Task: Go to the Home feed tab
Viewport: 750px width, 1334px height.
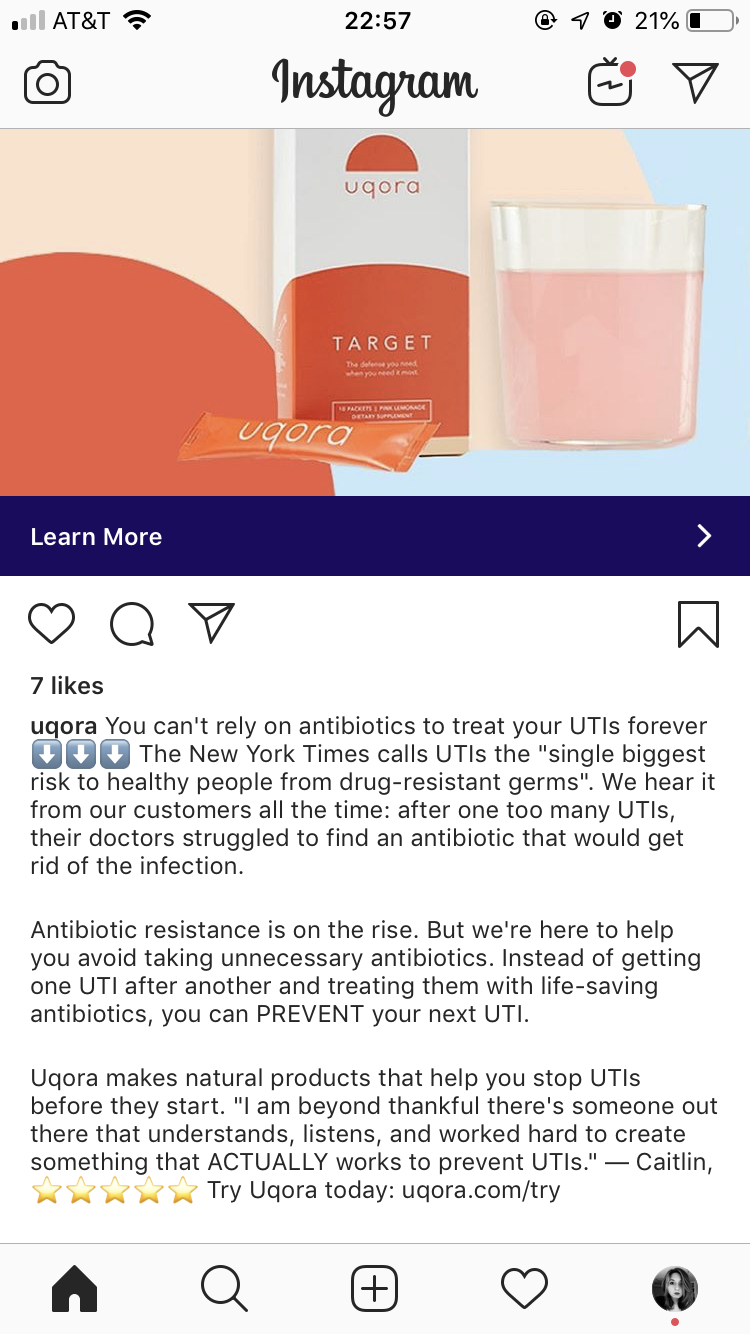Action: click(x=74, y=1288)
